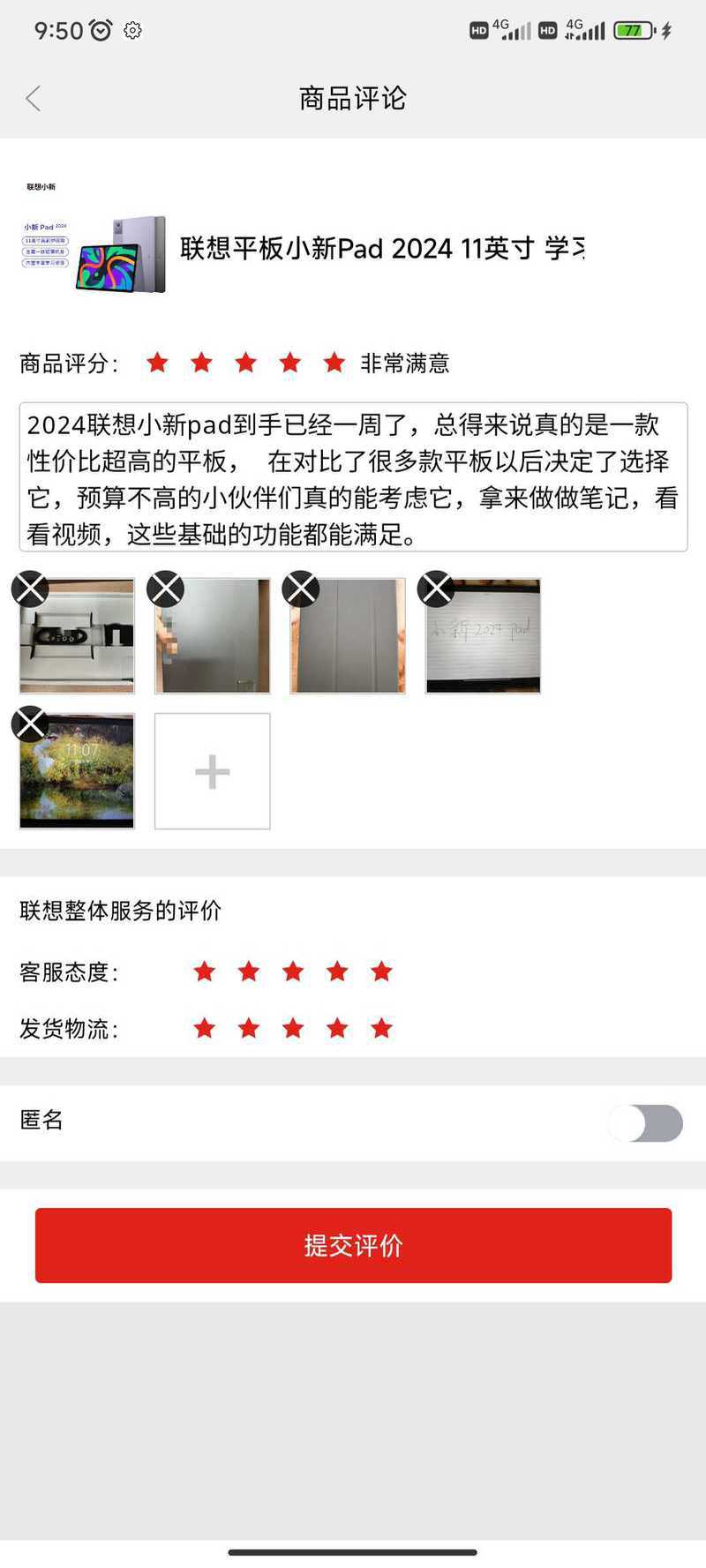
Task: Remove the packaging box photo
Action: point(30,589)
